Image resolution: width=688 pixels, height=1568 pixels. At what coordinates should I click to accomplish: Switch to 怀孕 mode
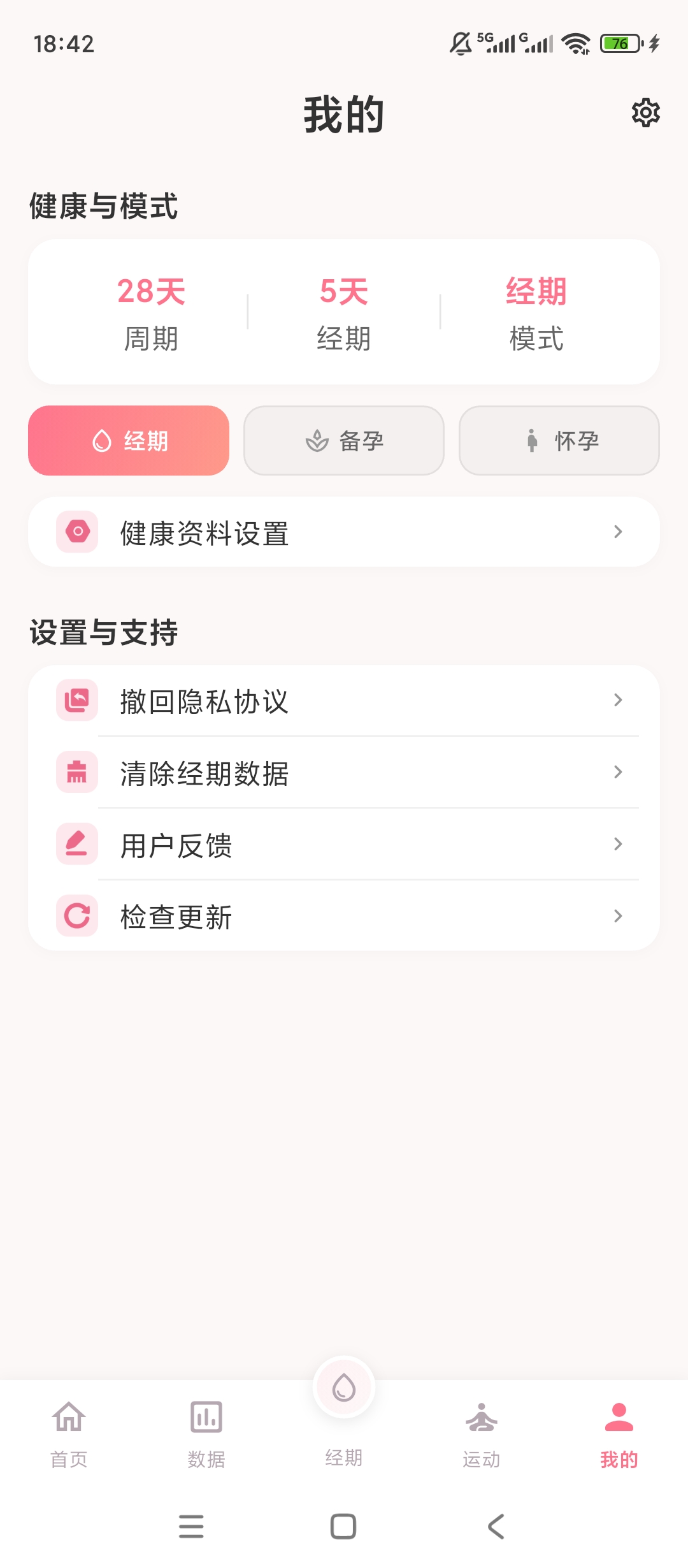(x=559, y=440)
